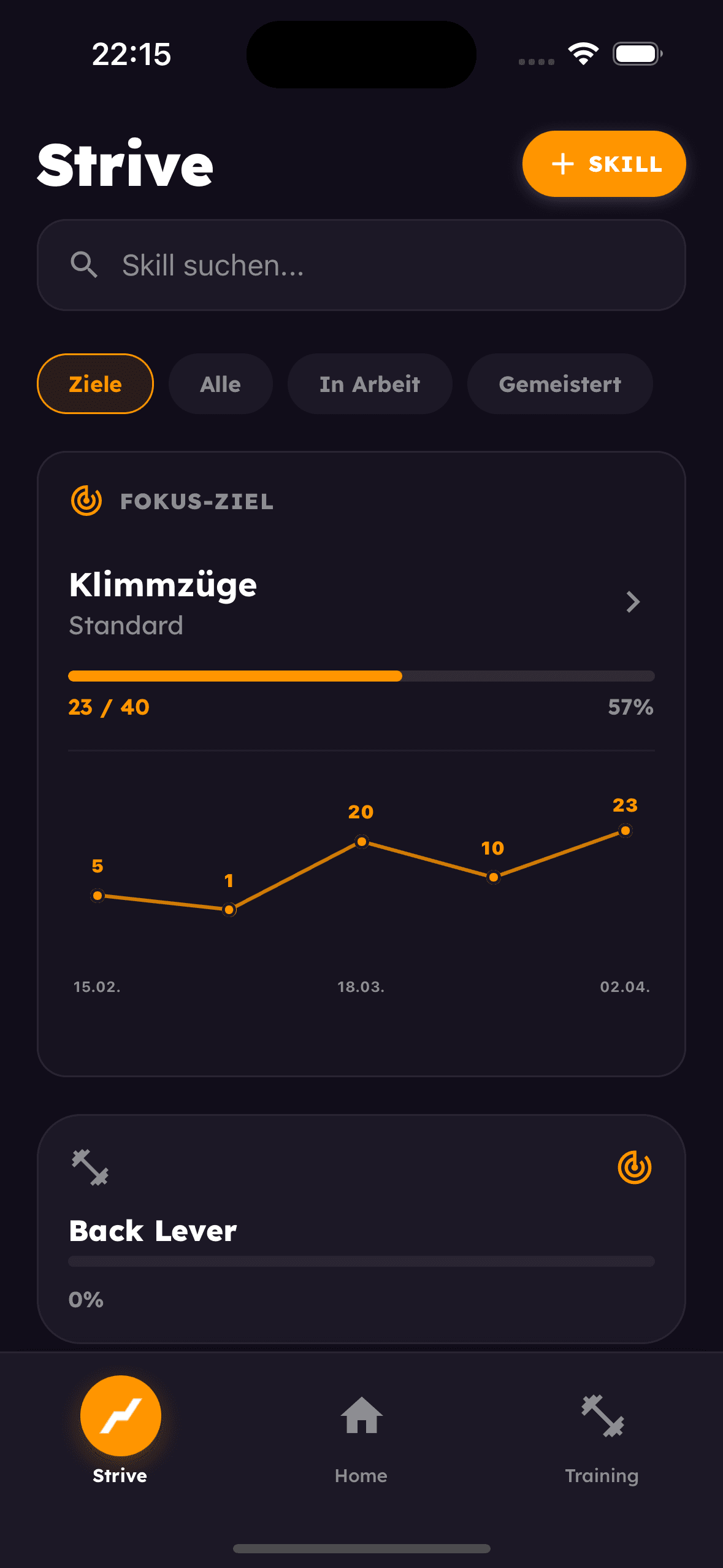This screenshot has width=723, height=1568.
Task: Open the Back Lever skill card
Action: pos(361,1227)
